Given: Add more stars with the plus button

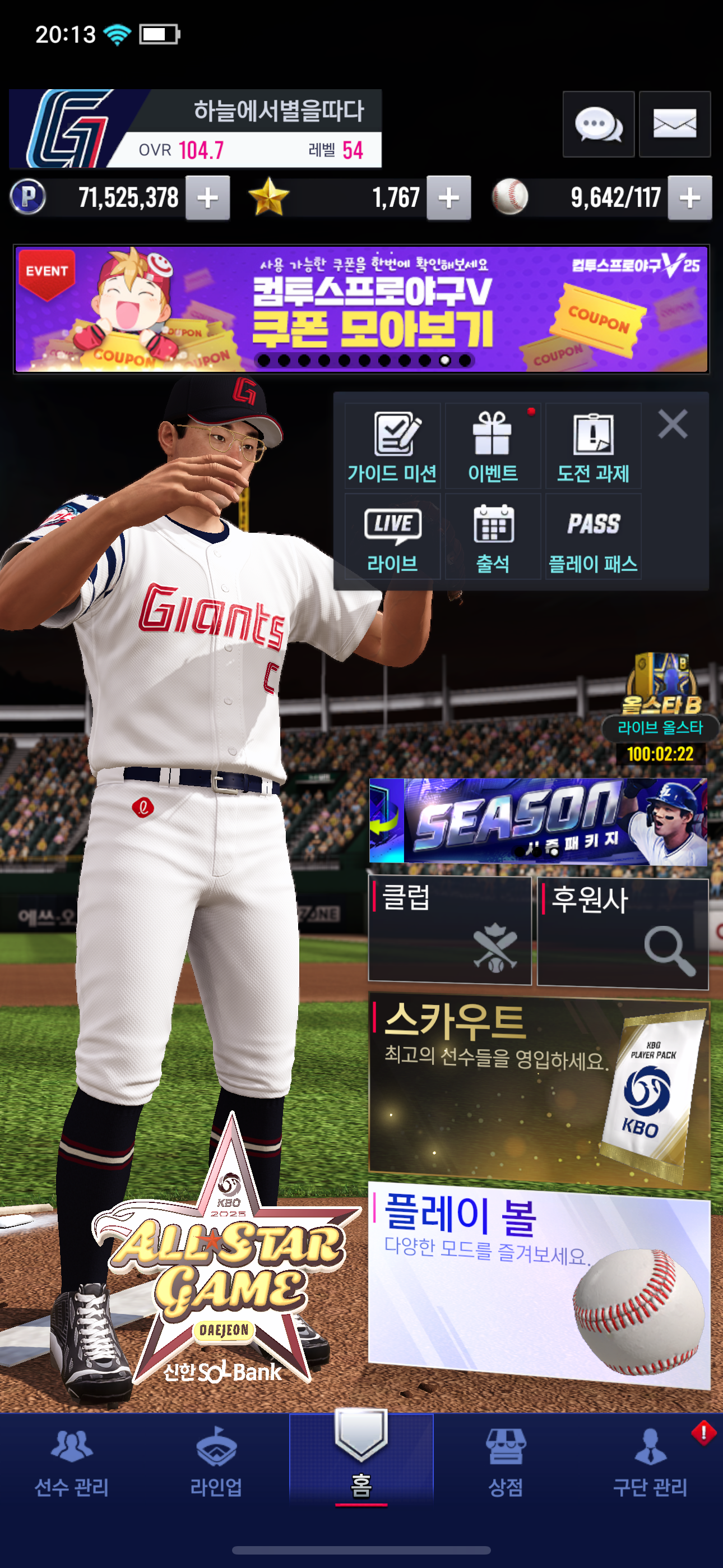Looking at the screenshot, I should click(x=448, y=198).
